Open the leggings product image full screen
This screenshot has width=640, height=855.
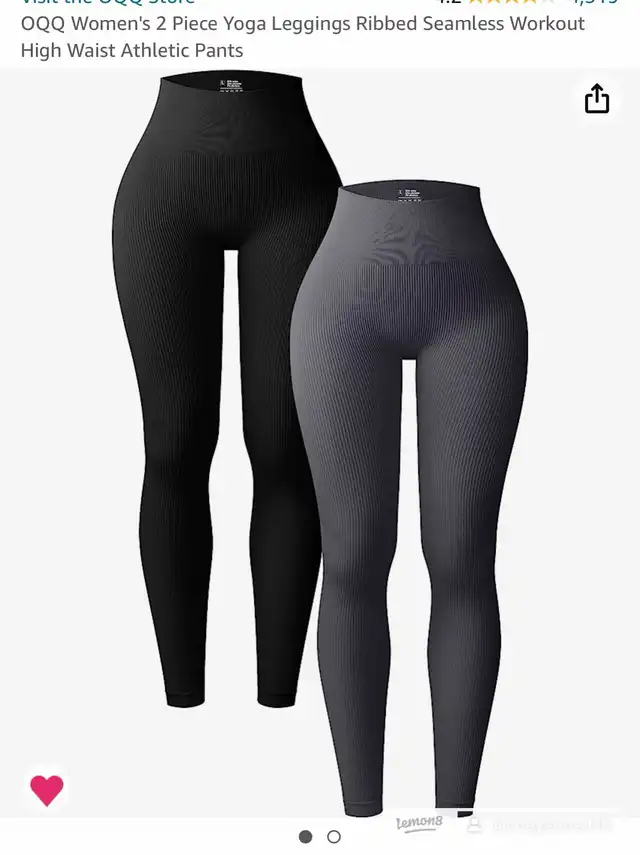click(320, 440)
